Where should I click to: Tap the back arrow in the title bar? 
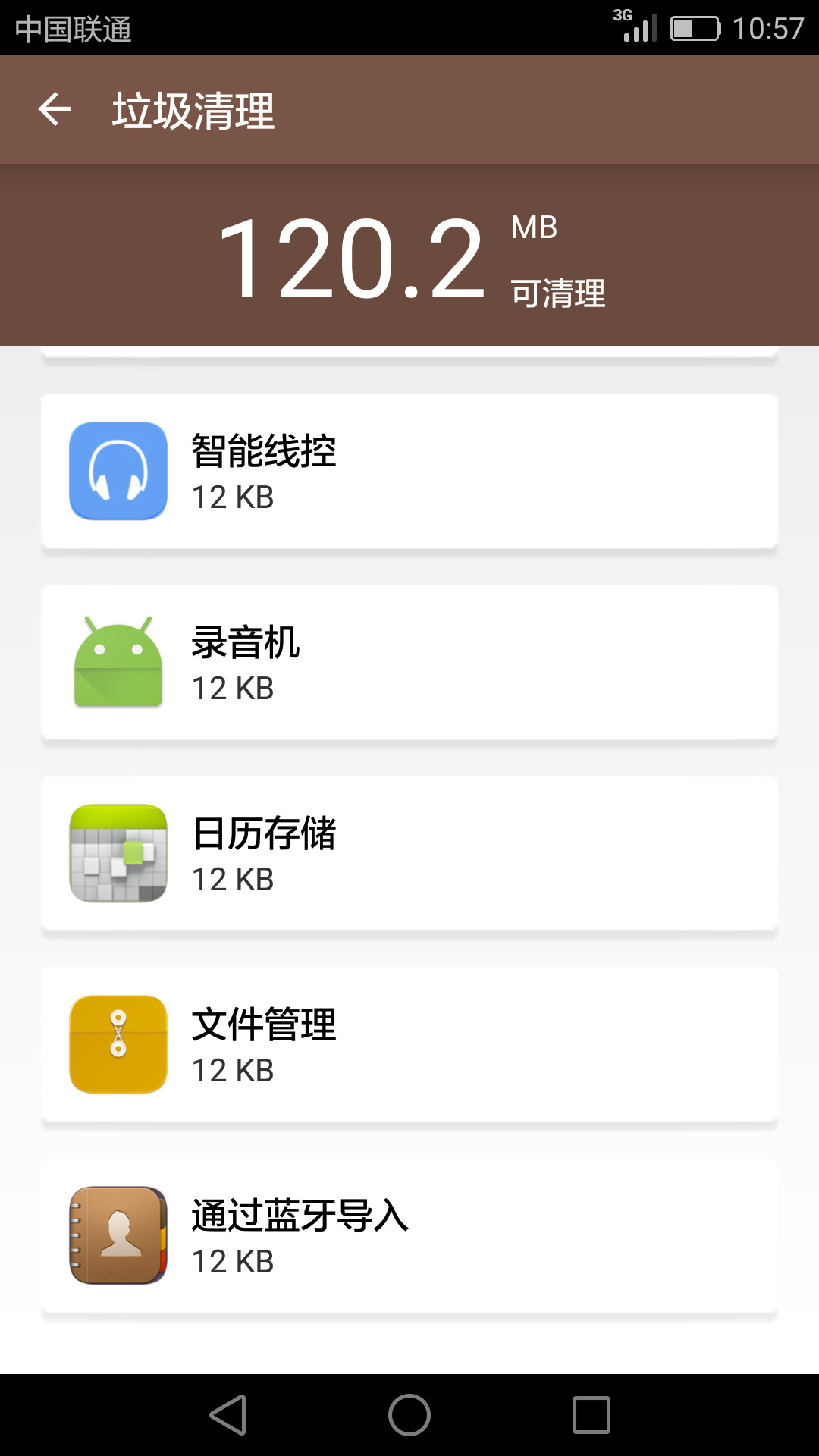(x=55, y=108)
